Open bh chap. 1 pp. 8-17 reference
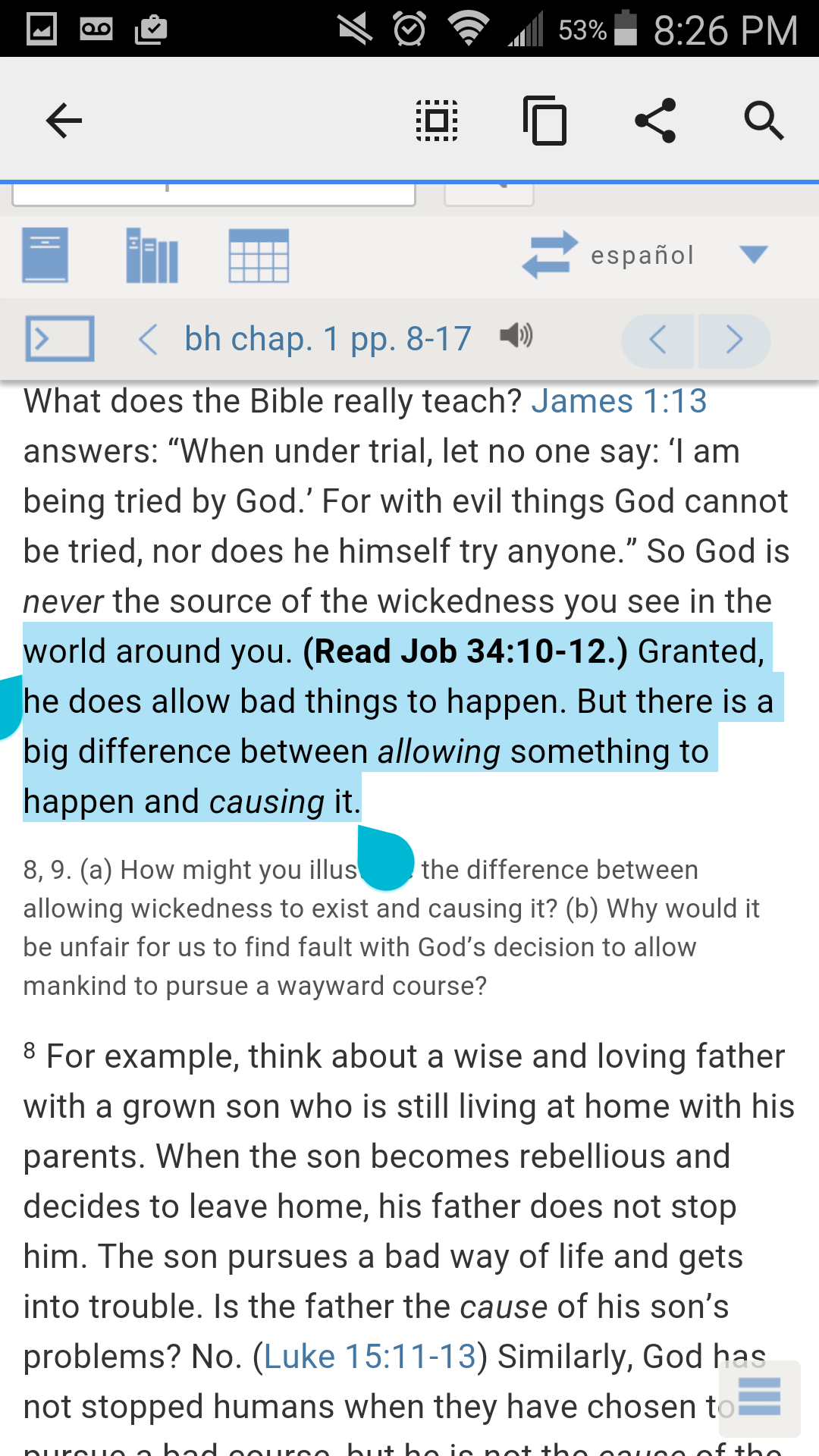This screenshot has width=819, height=1456. (x=328, y=338)
